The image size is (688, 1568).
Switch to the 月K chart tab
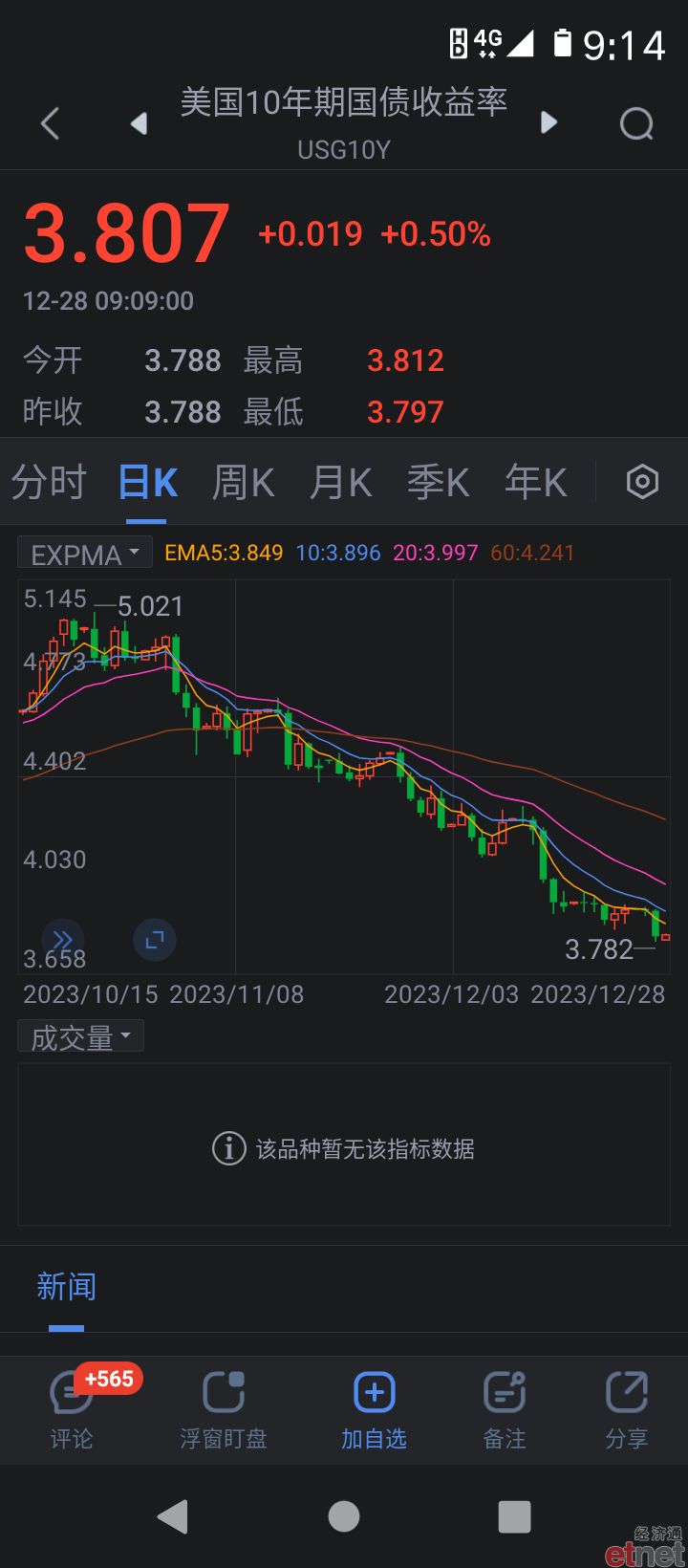(341, 482)
